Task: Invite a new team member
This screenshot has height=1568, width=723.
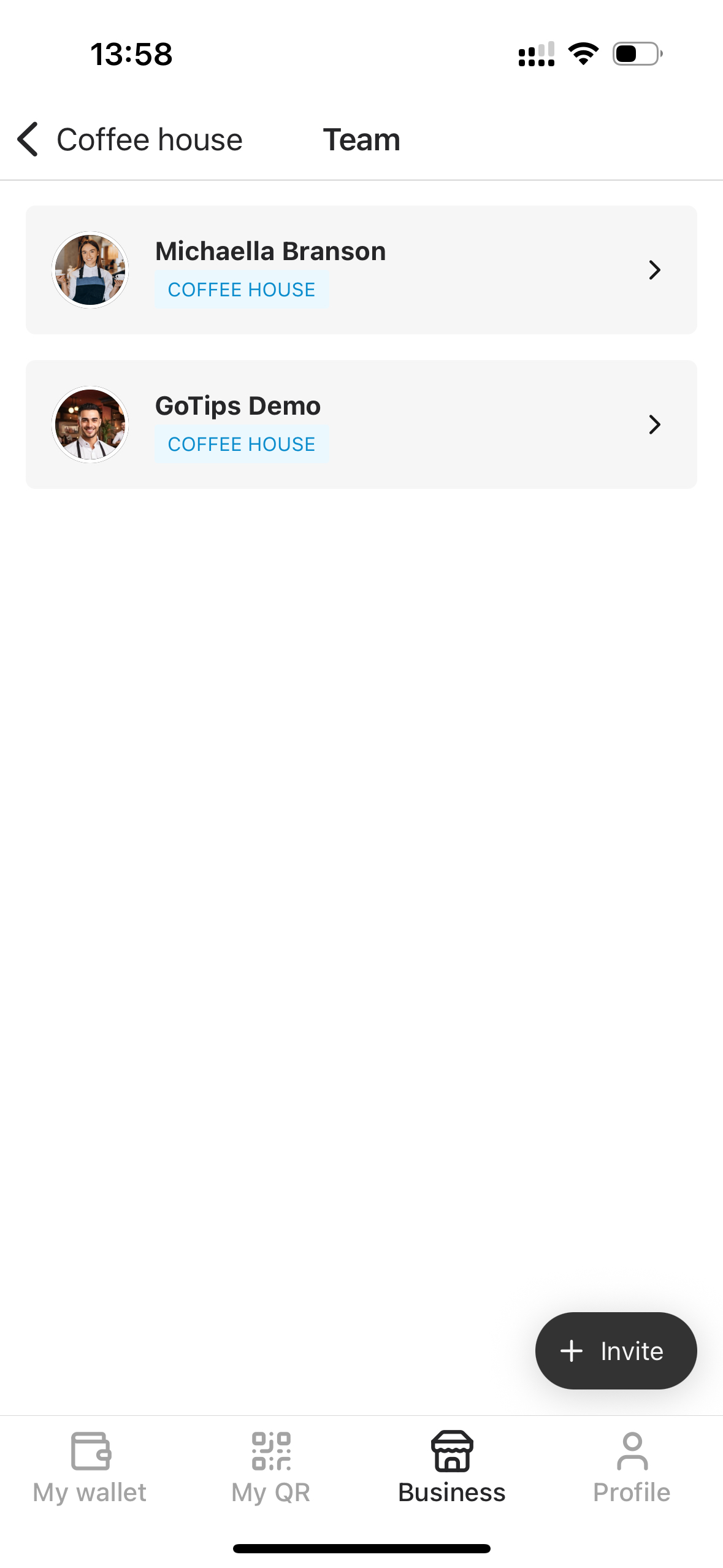Action: coord(616,1351)
